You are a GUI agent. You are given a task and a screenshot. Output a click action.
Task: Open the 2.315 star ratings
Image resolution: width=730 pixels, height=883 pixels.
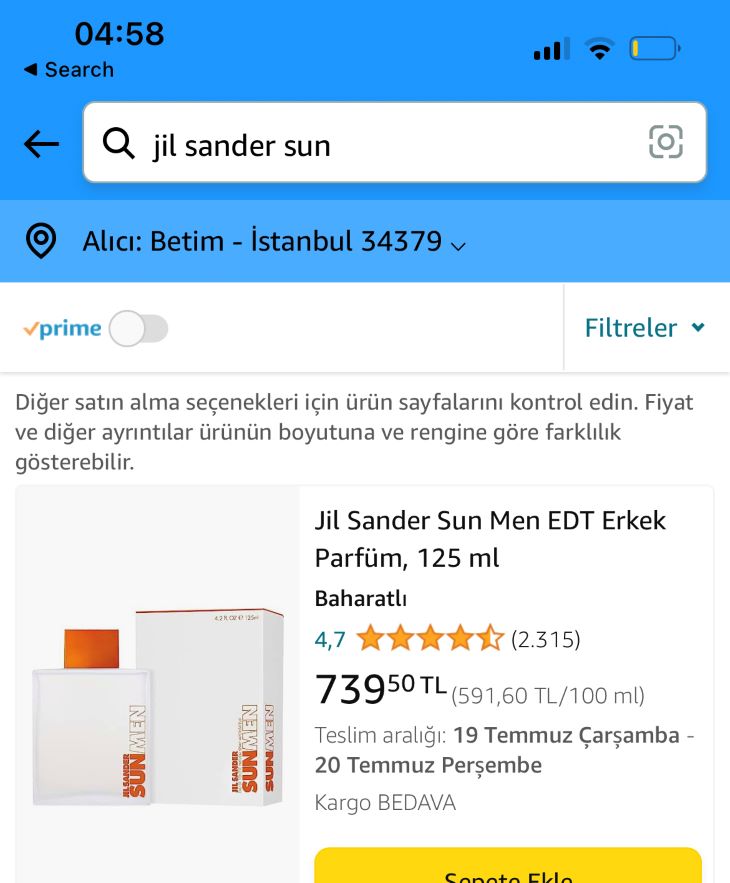pos(545,639)
